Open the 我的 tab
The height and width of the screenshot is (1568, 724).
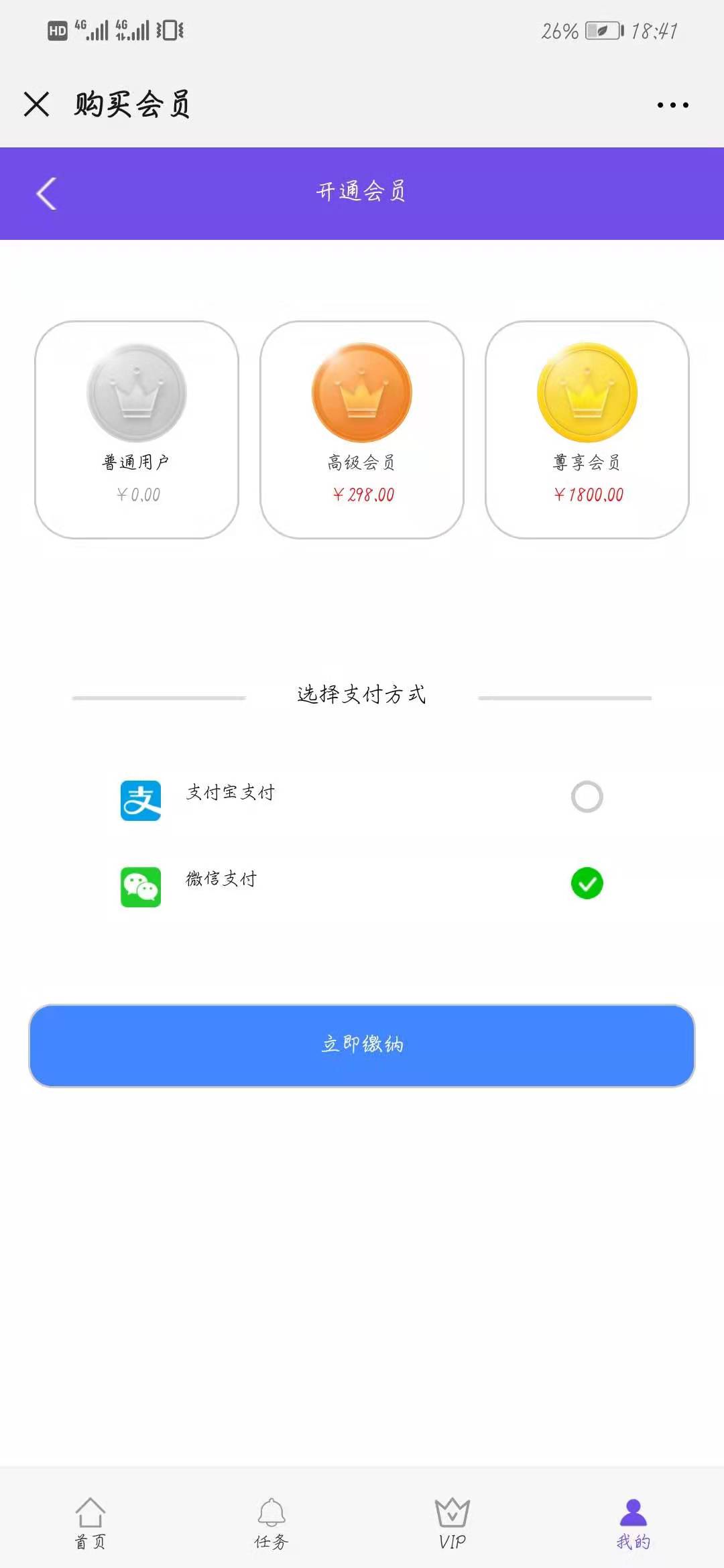633,1522
